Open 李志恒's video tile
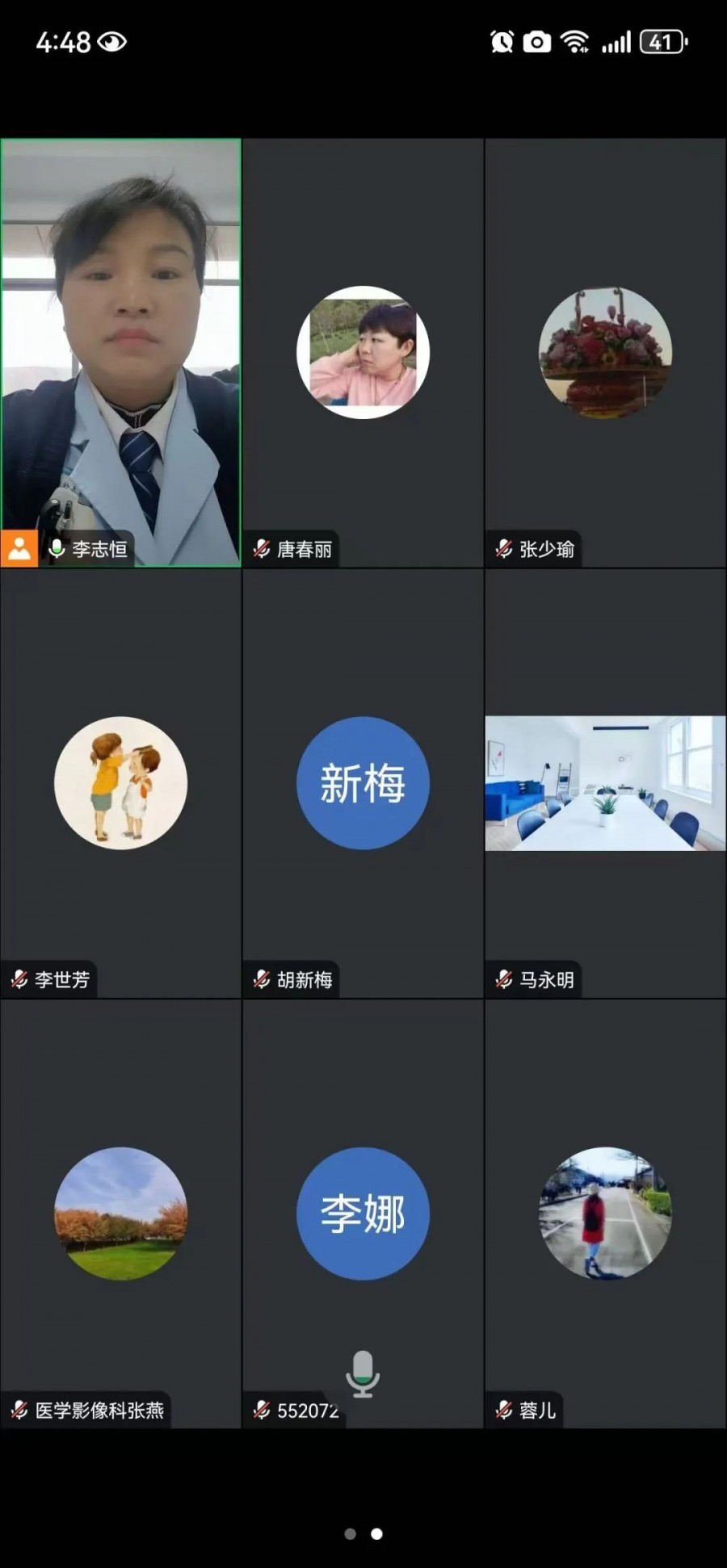Viewport: 727px width, 1568px height. tap(121, 352)
